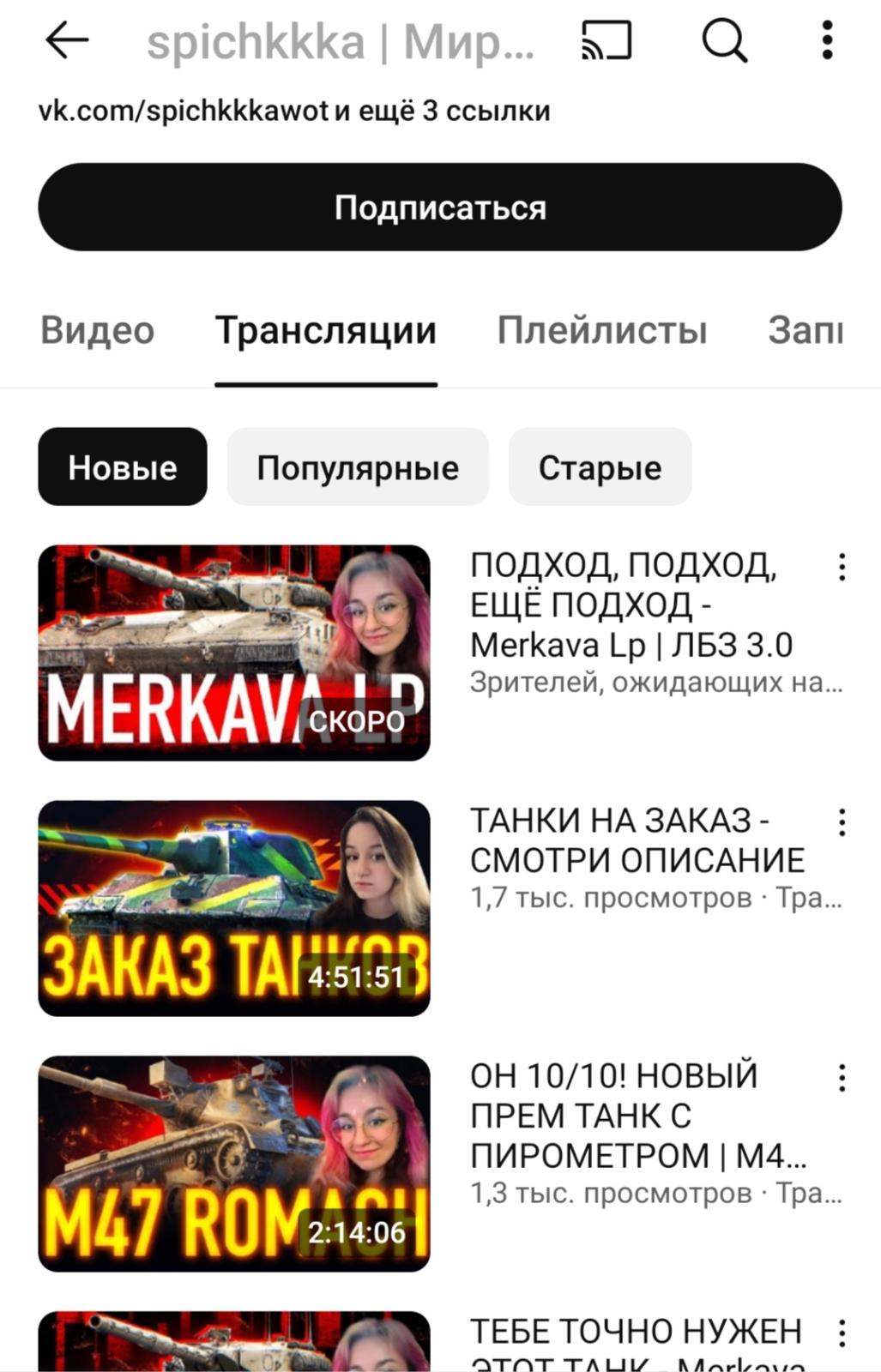Open options for ТАНКИ НА ЗАКАЗ video
Screen dimensions: 881x1372
point(842,822)
